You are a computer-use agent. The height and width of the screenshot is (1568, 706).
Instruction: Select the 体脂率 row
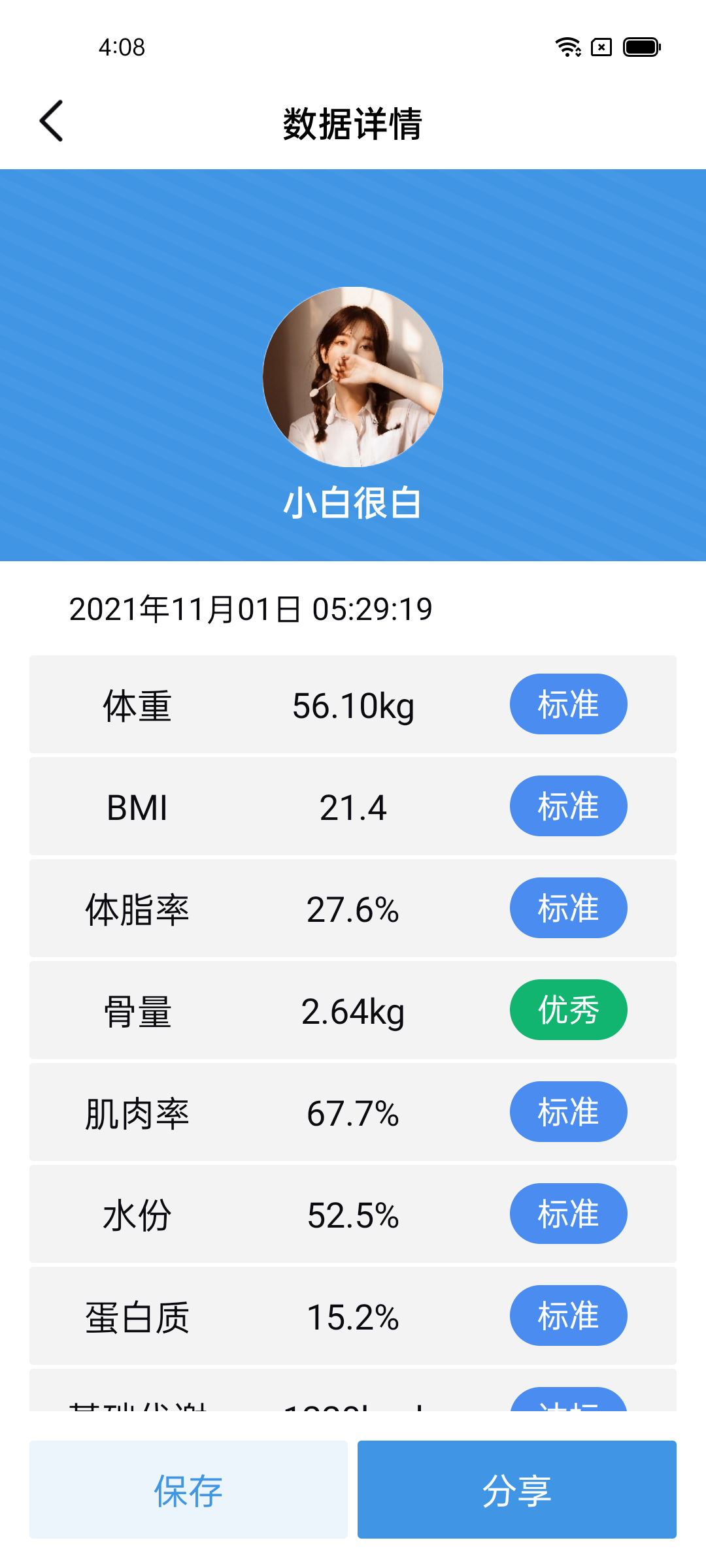[261, 907]
